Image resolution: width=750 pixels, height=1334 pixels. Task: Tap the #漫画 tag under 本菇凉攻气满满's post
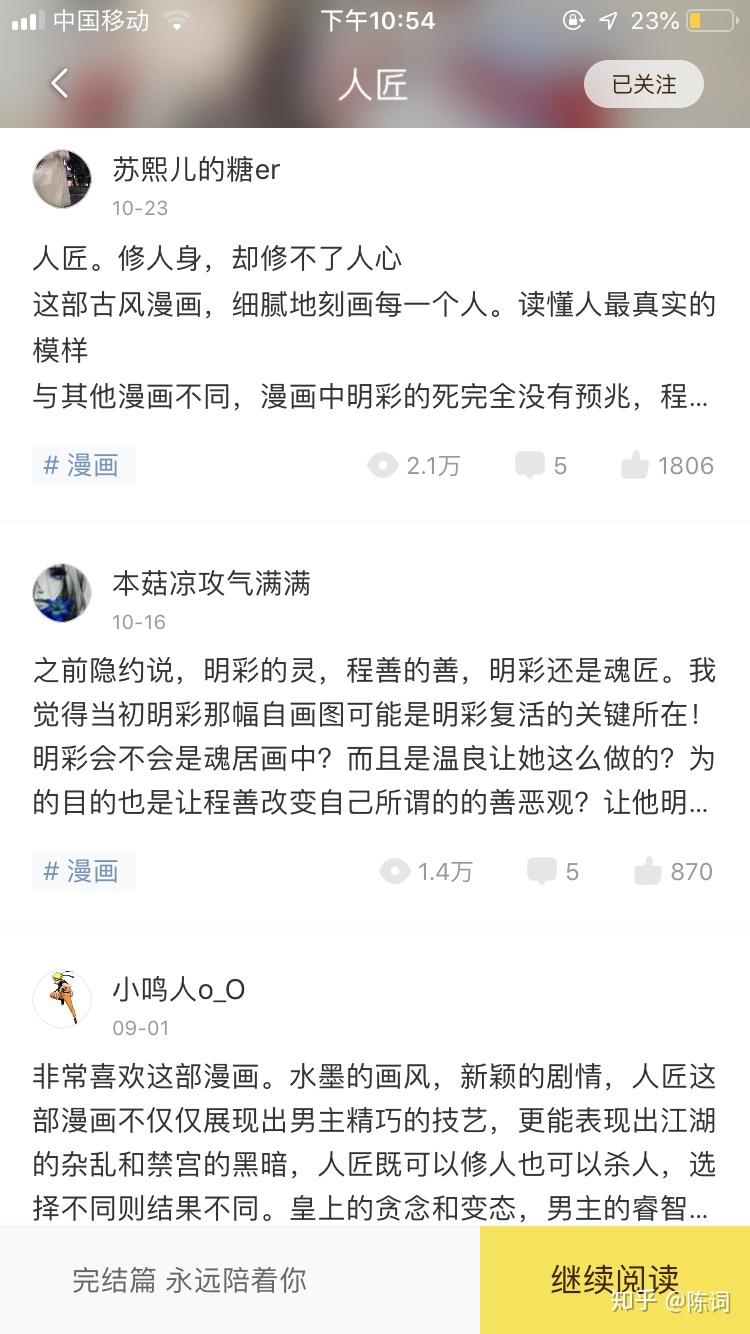83,871
